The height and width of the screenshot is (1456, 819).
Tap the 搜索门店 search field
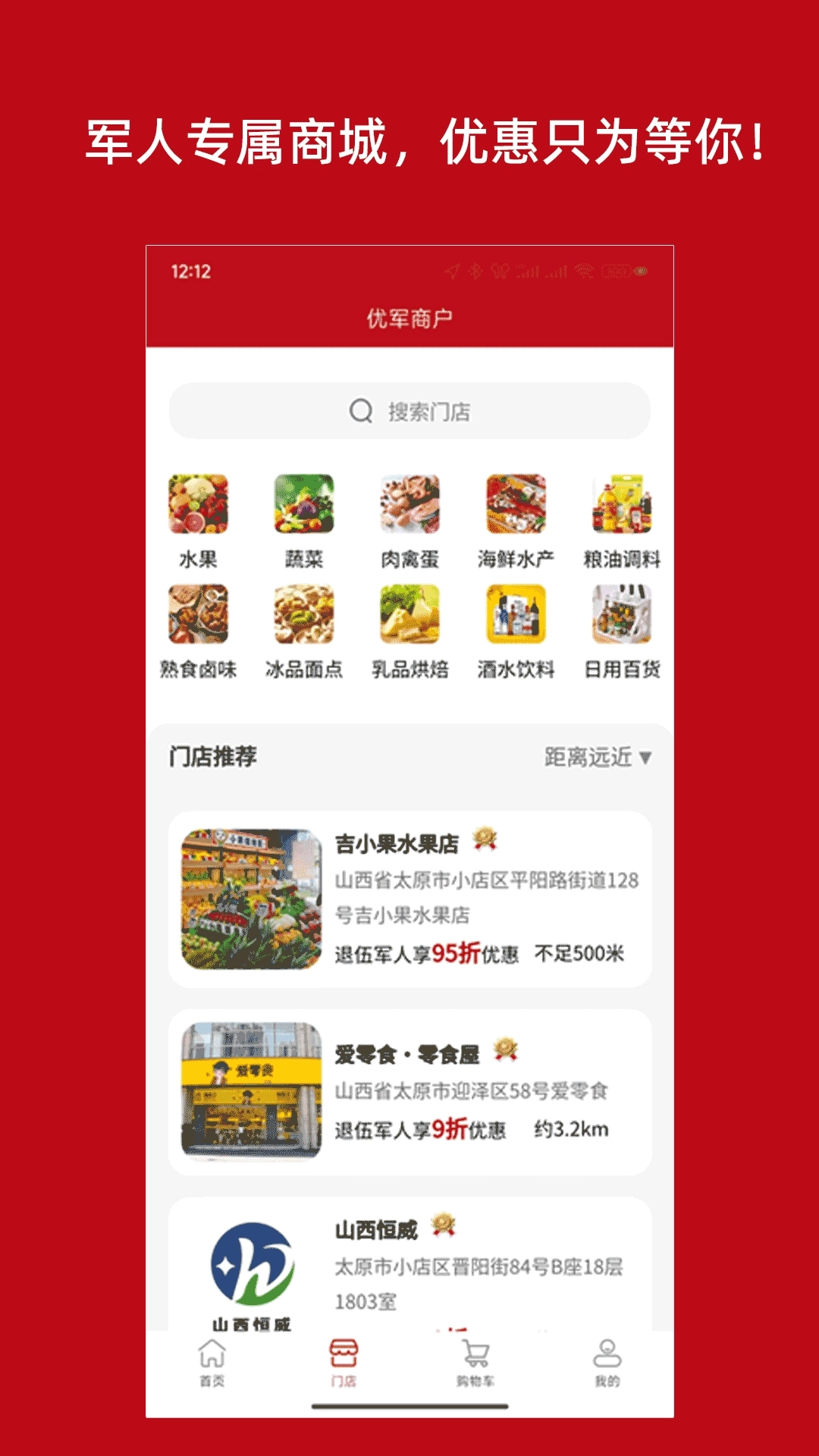click(x=409, y=410)
